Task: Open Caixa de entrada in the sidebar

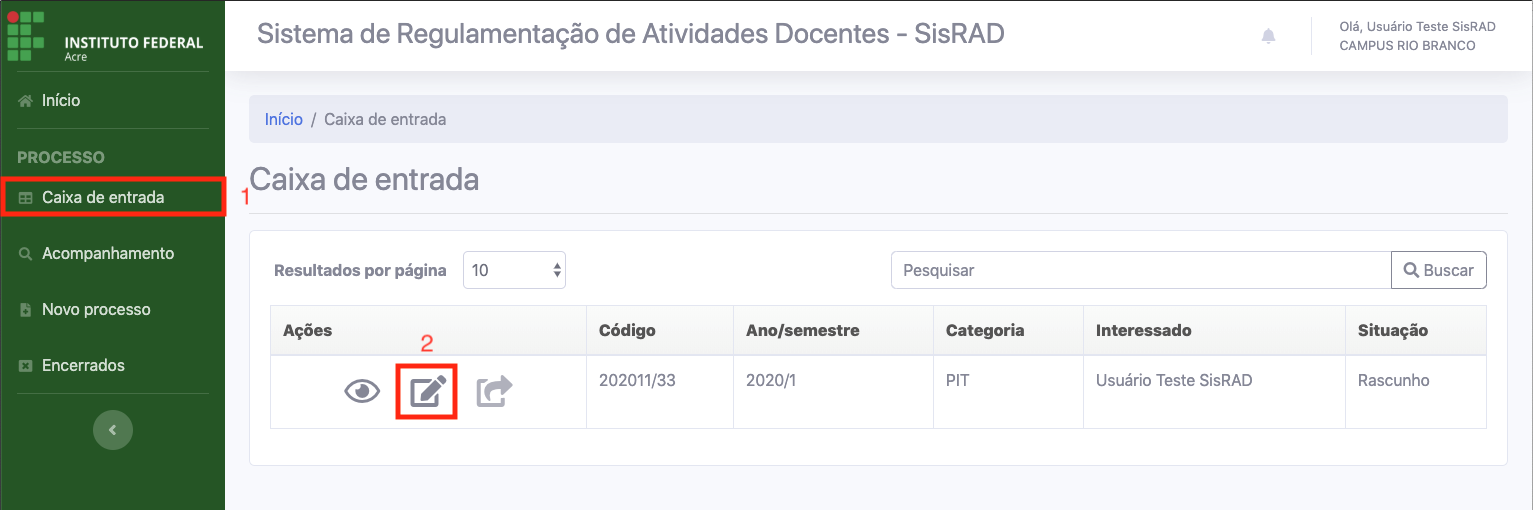Action: (x=102, y=197)
